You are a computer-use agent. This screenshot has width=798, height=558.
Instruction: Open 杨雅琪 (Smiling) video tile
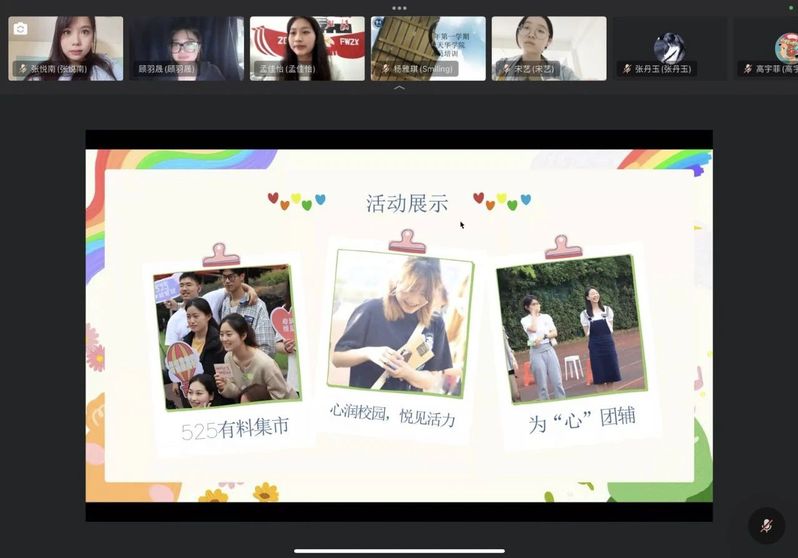[x=428, y=47]
